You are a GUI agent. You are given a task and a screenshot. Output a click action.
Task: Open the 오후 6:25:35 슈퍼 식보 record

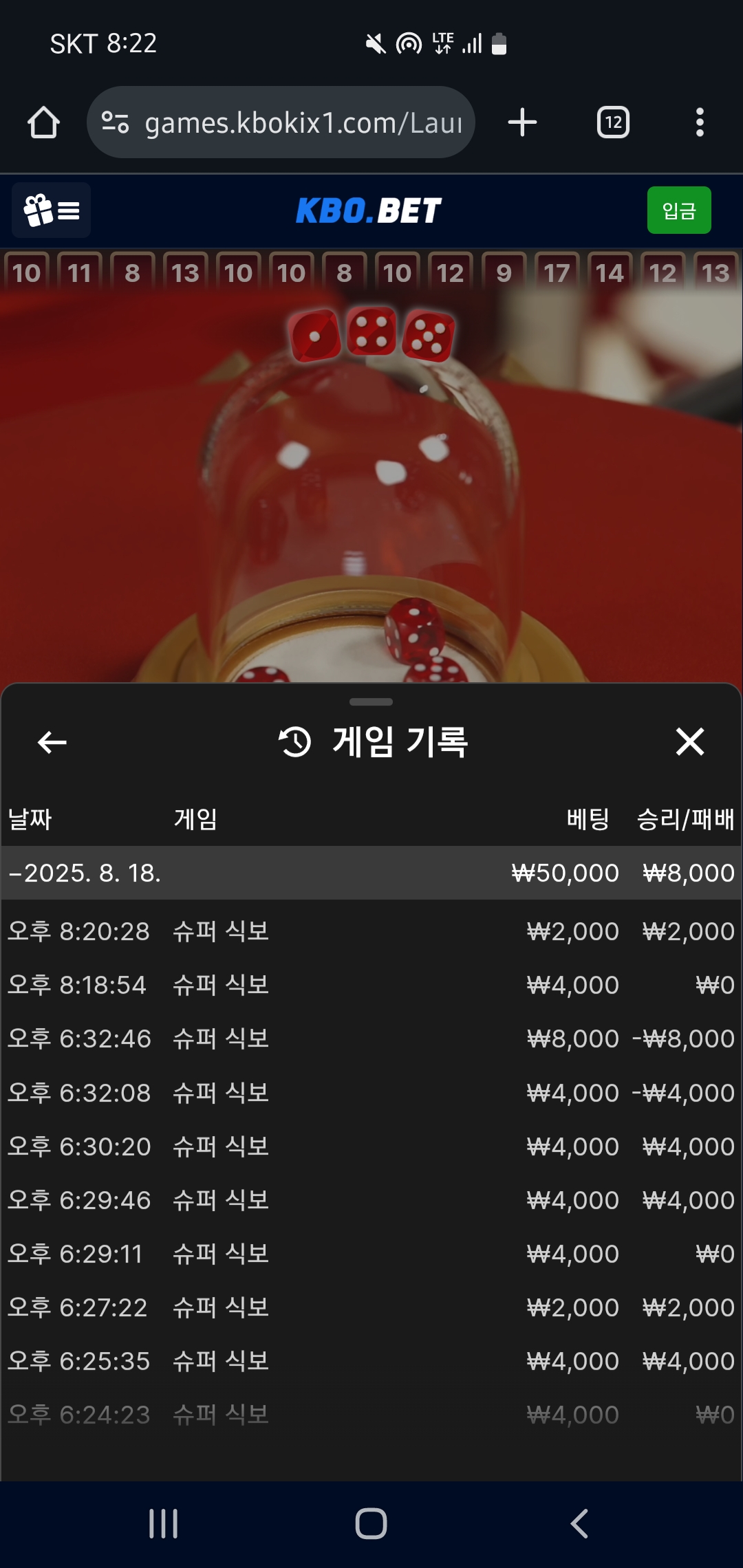pyautogui.click(x=370, y=1361)
